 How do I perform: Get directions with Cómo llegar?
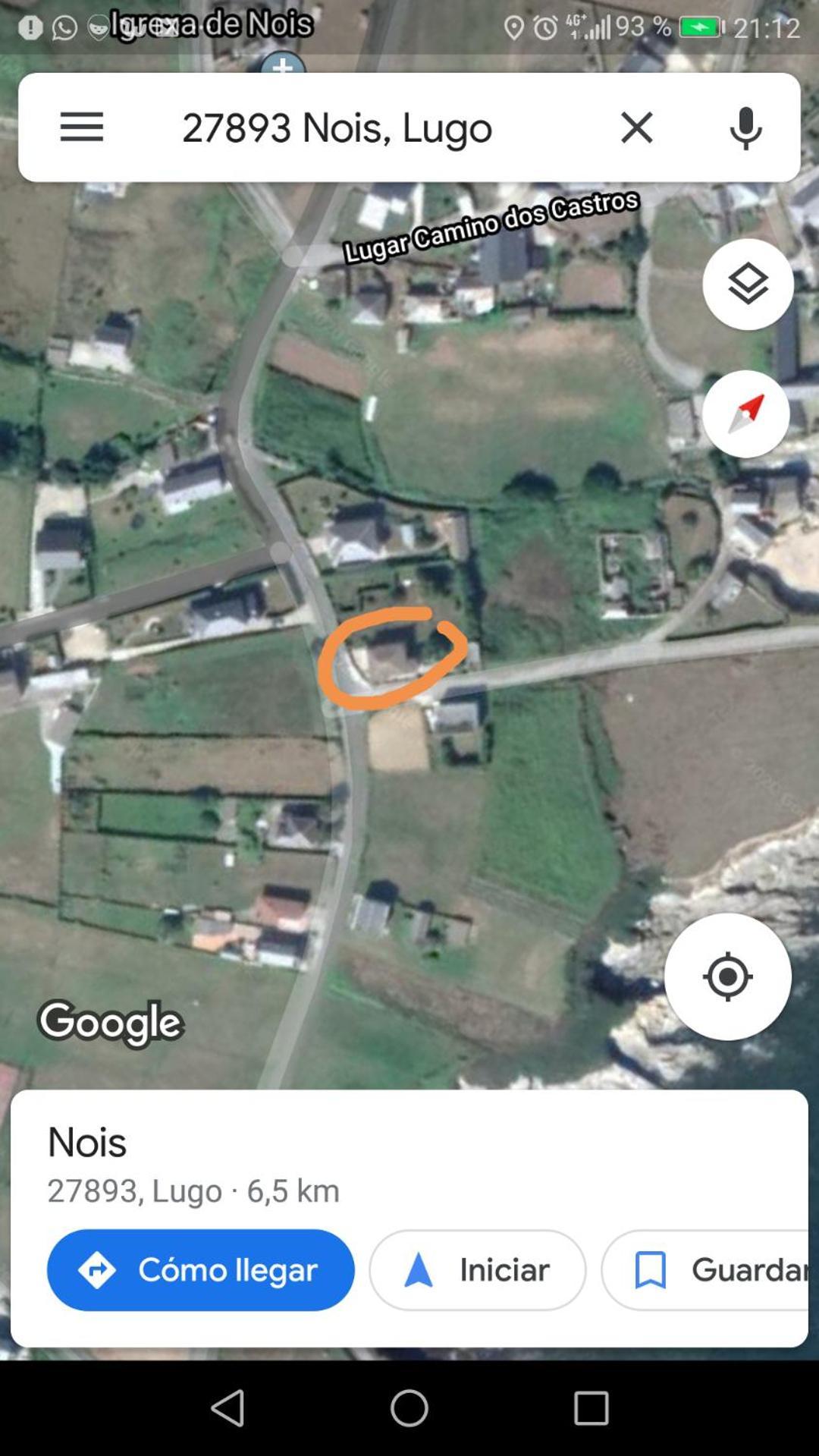[201, 1270]
